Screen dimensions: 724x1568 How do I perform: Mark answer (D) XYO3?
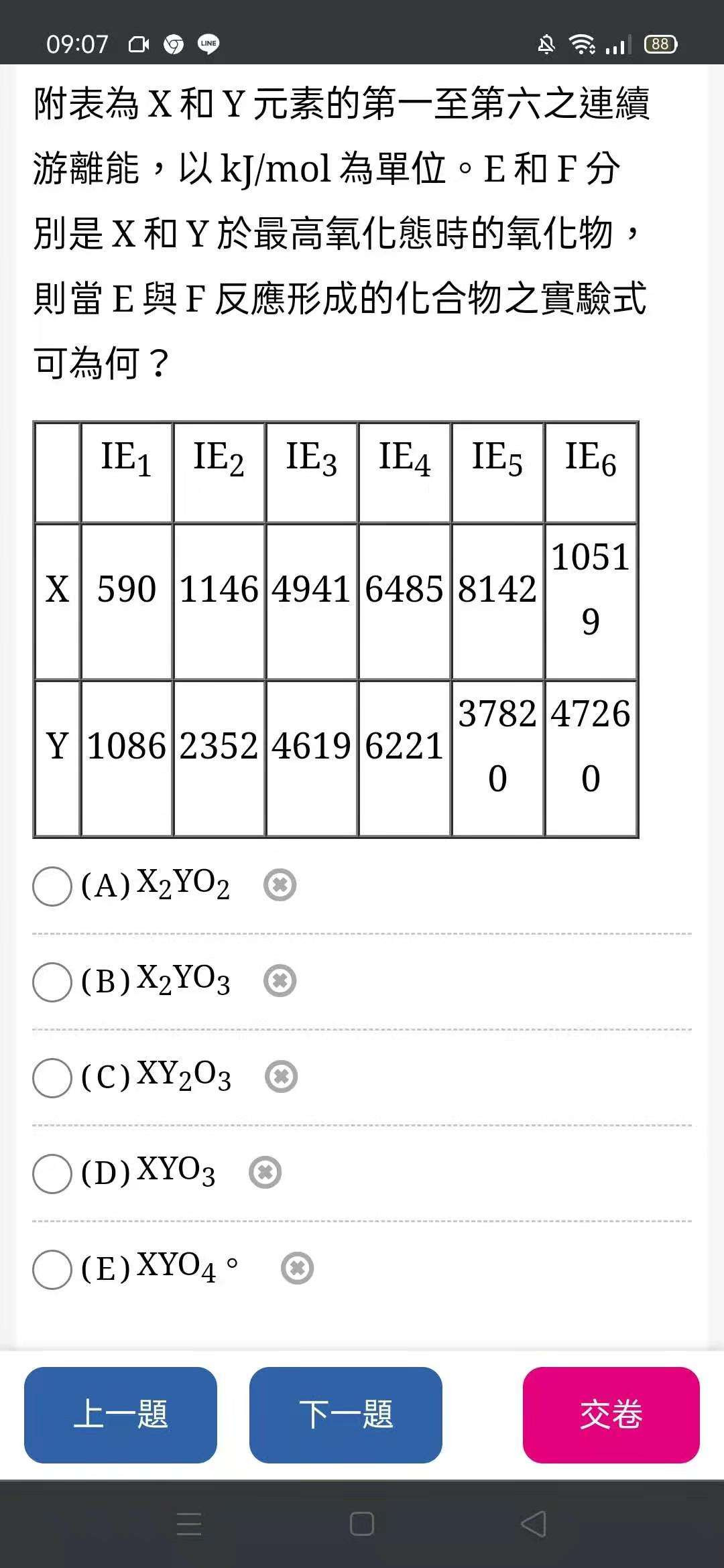[52, 1173]
